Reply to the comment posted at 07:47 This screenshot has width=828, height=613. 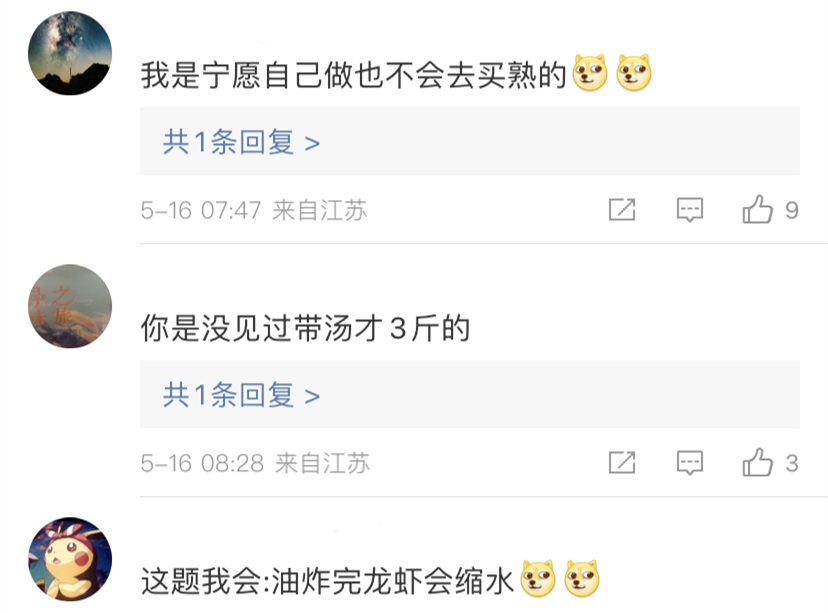pyautogui.click(x=690, y=210)
